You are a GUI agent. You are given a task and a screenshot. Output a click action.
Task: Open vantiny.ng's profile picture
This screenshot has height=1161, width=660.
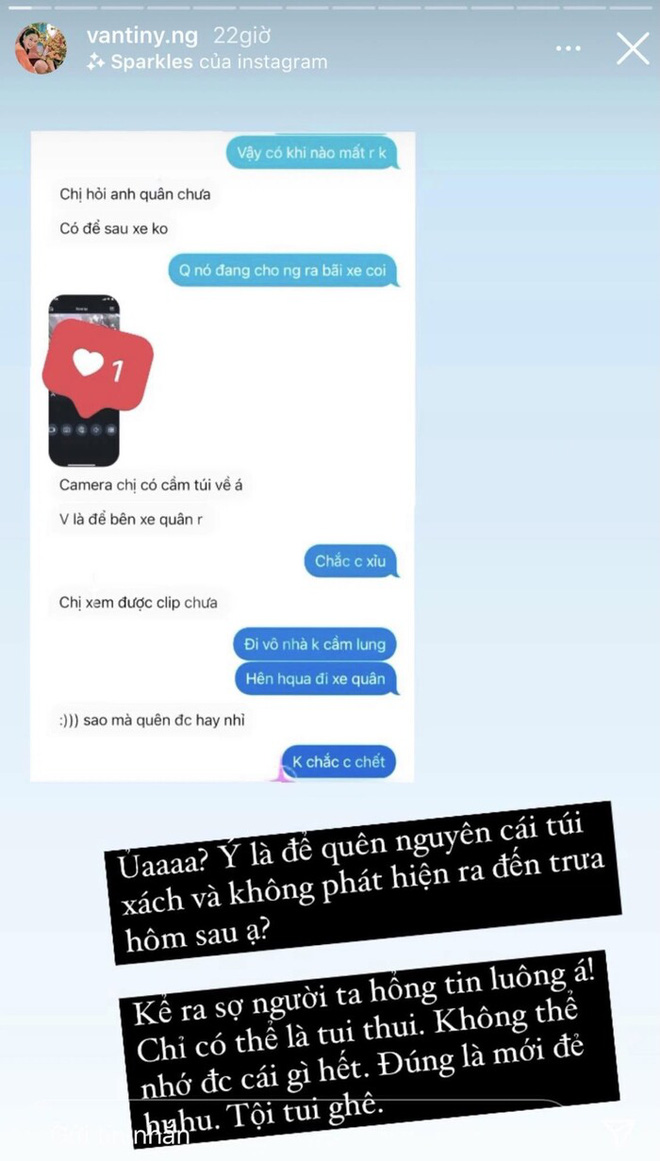(41, 48)
